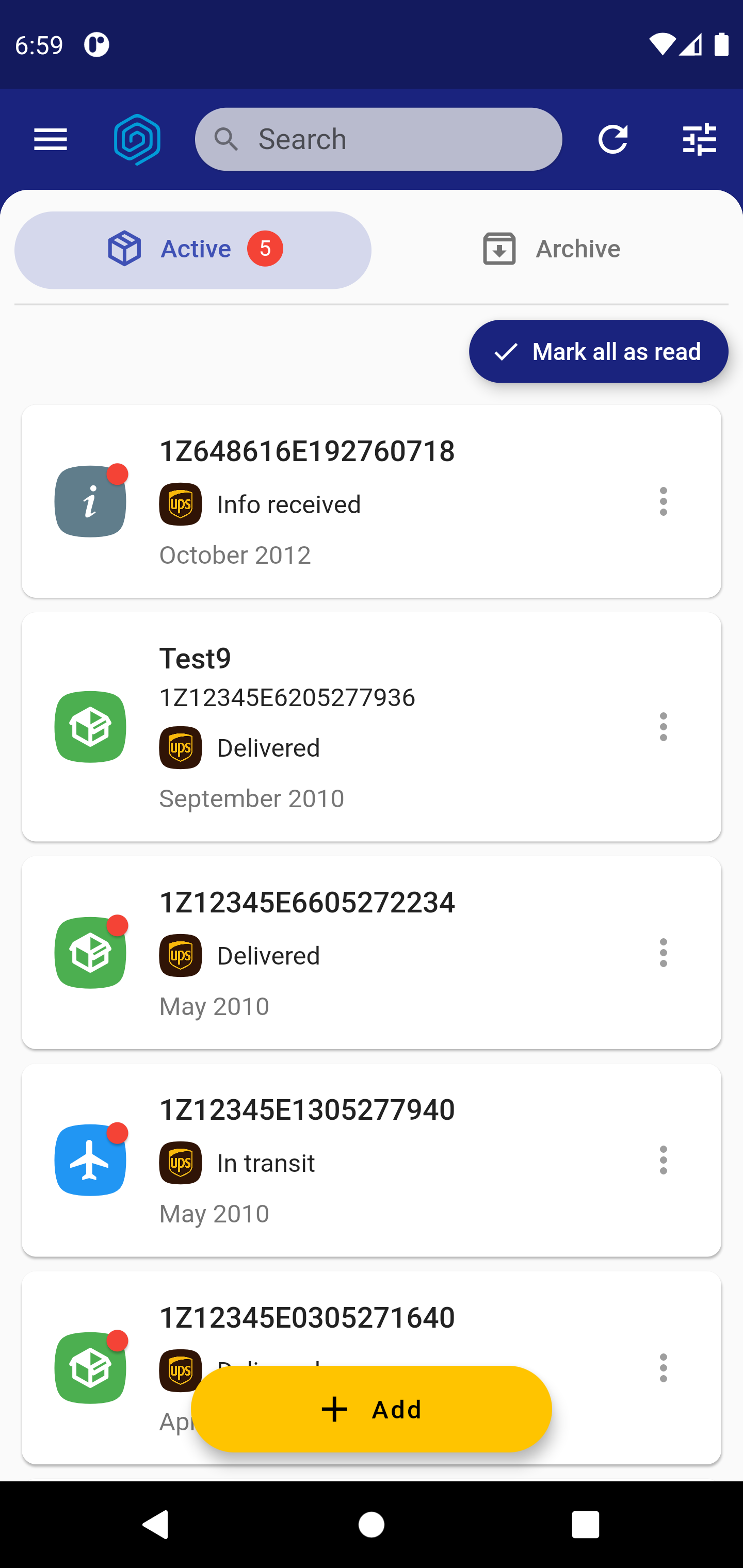Viewport: 743px width, 1568px height.
Task: Switch to the Archive tab
Action: (x=551, y=249)
